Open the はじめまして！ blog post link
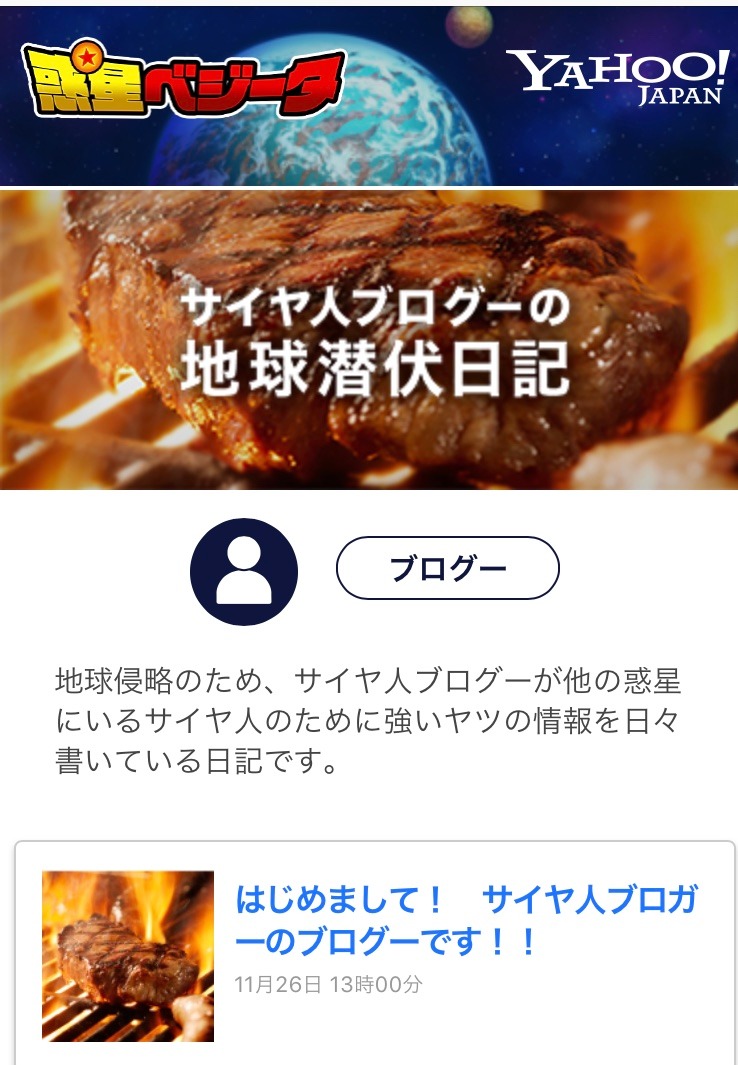 [465, 920]
